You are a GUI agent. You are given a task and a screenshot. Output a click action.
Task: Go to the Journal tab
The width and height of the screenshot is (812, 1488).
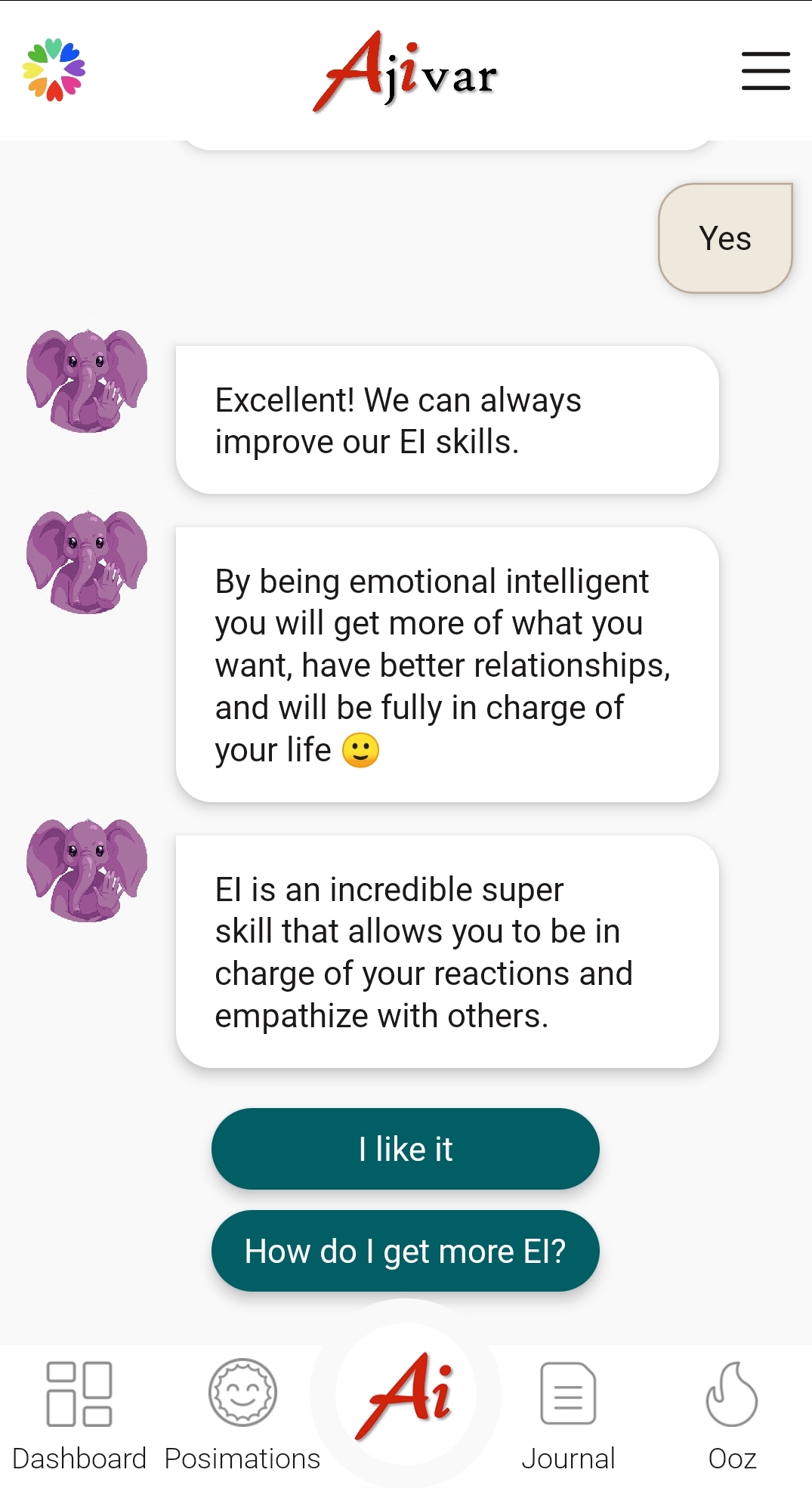click(568, 1415)
